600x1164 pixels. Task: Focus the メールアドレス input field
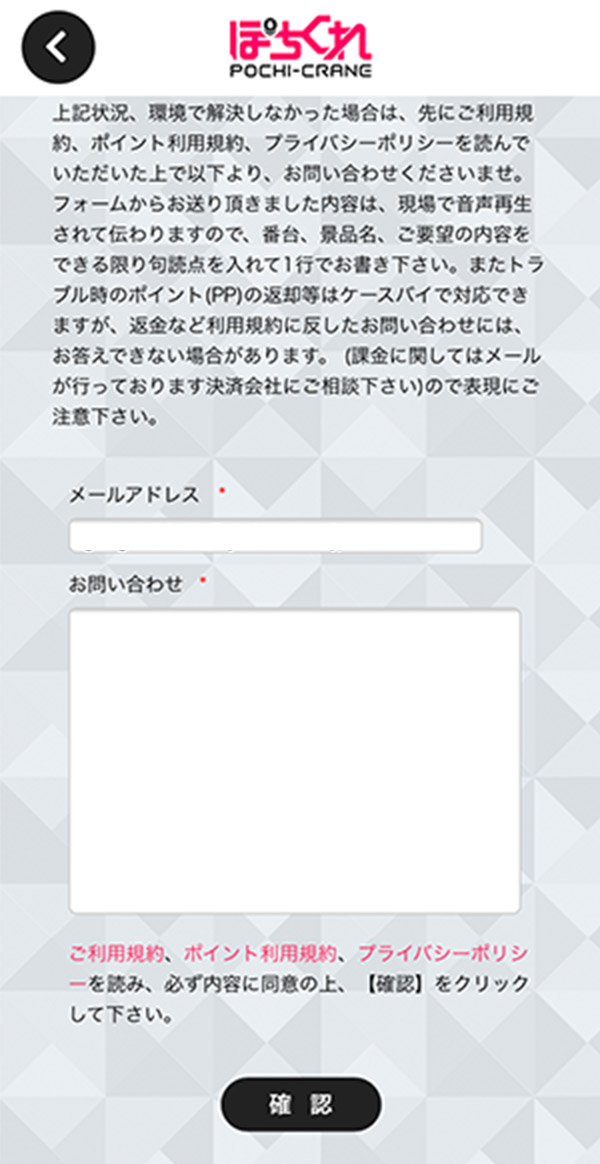[275, 536]
